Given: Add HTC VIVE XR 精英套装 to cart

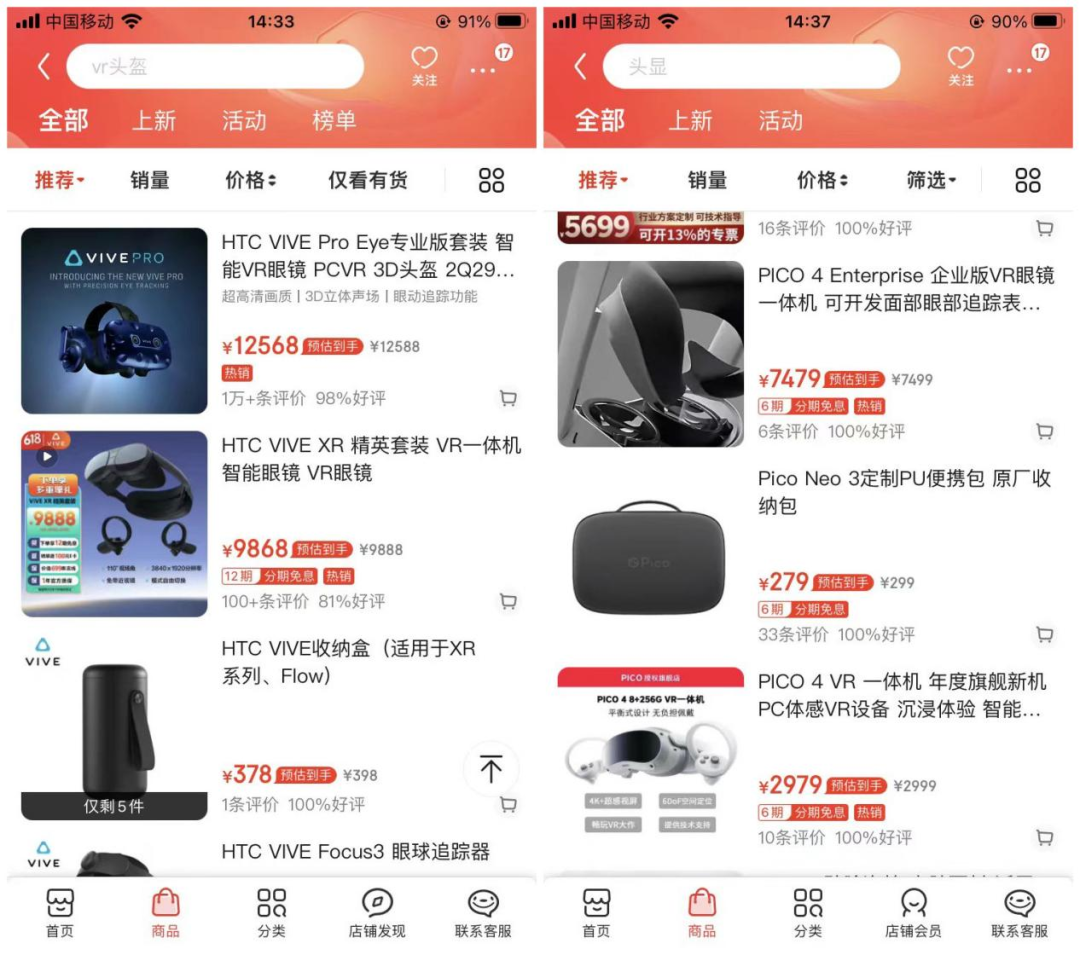Looking at the screenshot, I should [x=508, y=601].
